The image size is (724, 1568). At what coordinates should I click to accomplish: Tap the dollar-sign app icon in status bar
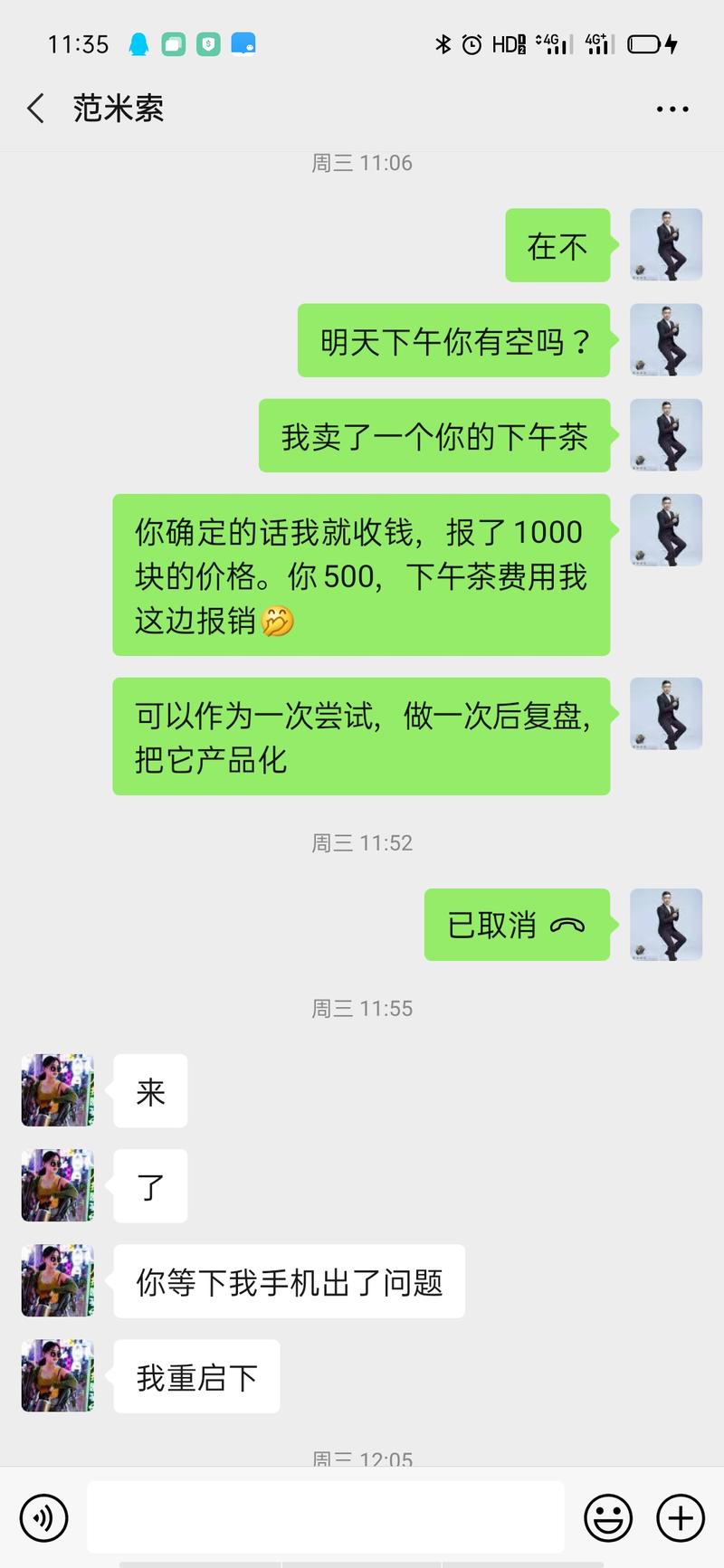click(x=208, y=43)
